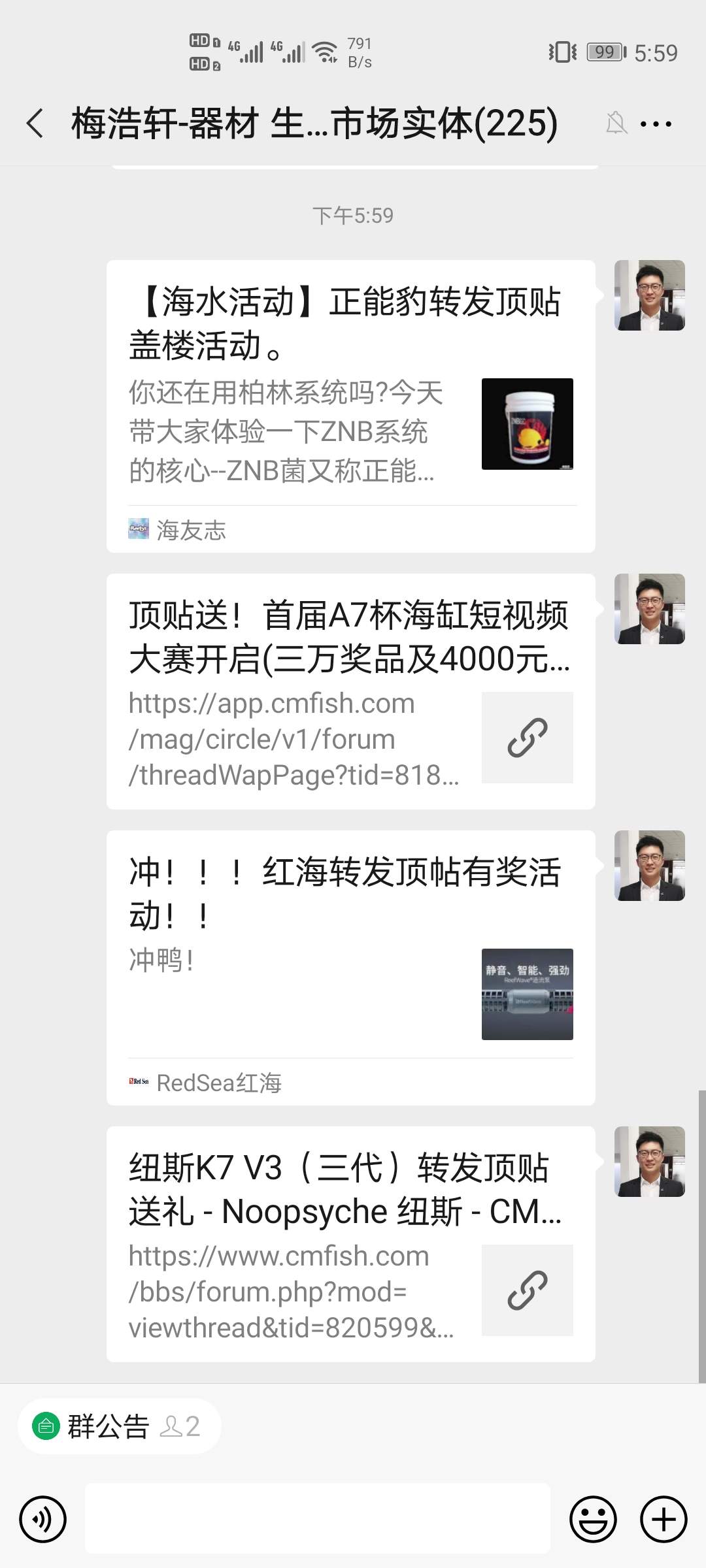This screenshot has width=706, height=1568.
Task: Open the A7杯海缸短视频大赛 link card
Action: pyautogui.click(x=350, y=691)
